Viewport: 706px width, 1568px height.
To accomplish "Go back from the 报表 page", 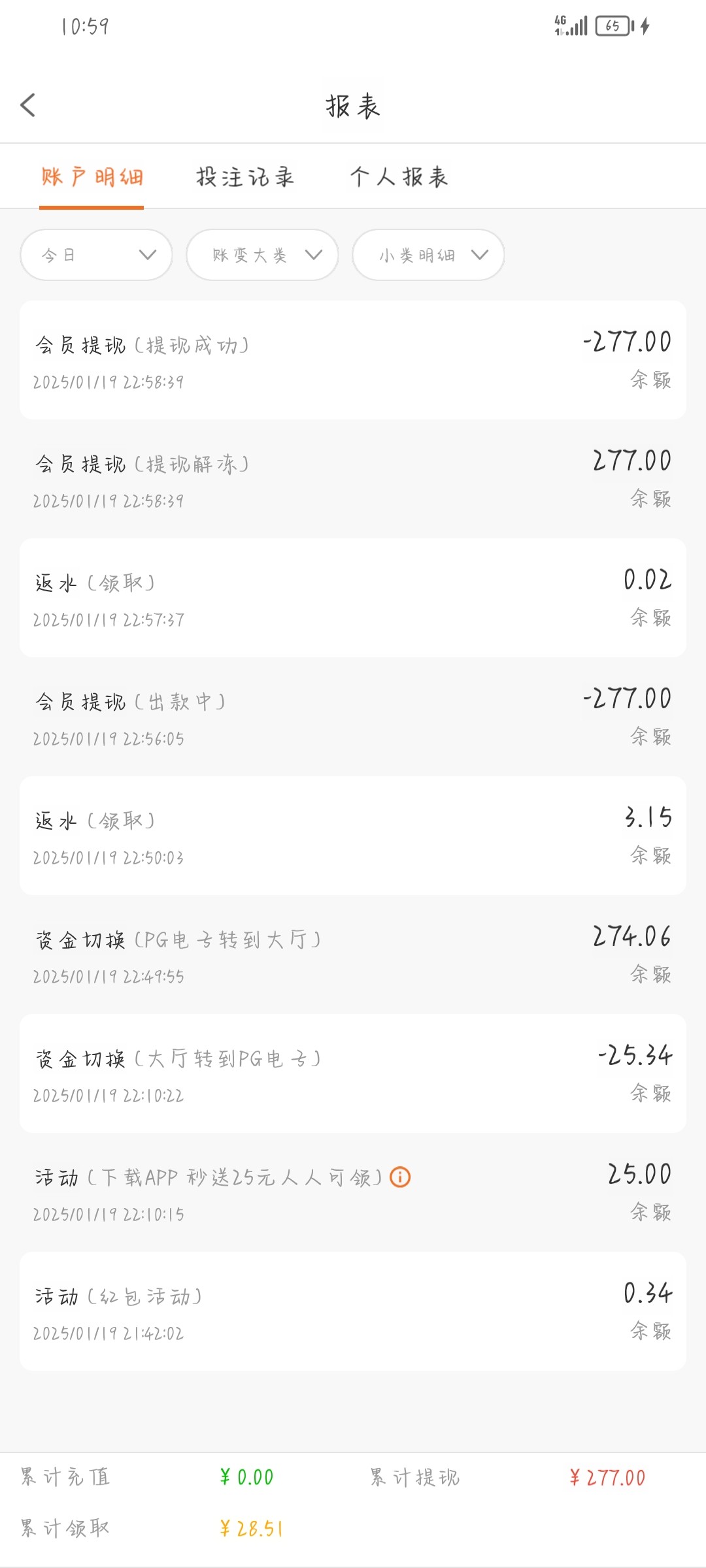I will click(x=27, y=105).
